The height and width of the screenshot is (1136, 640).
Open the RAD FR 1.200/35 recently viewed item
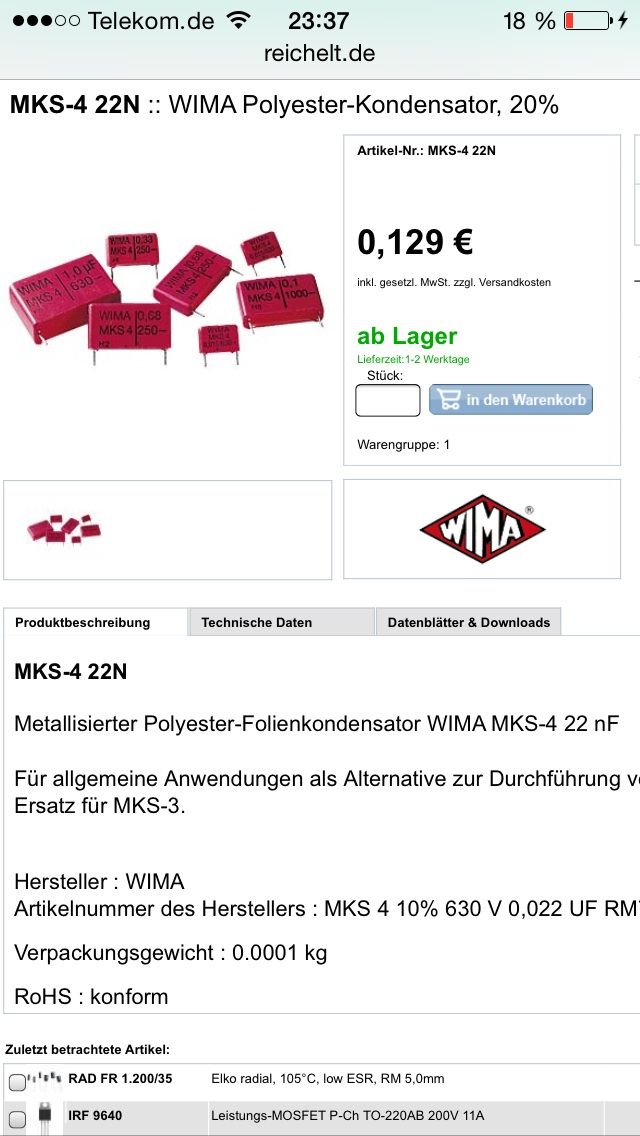point(120,1079)
